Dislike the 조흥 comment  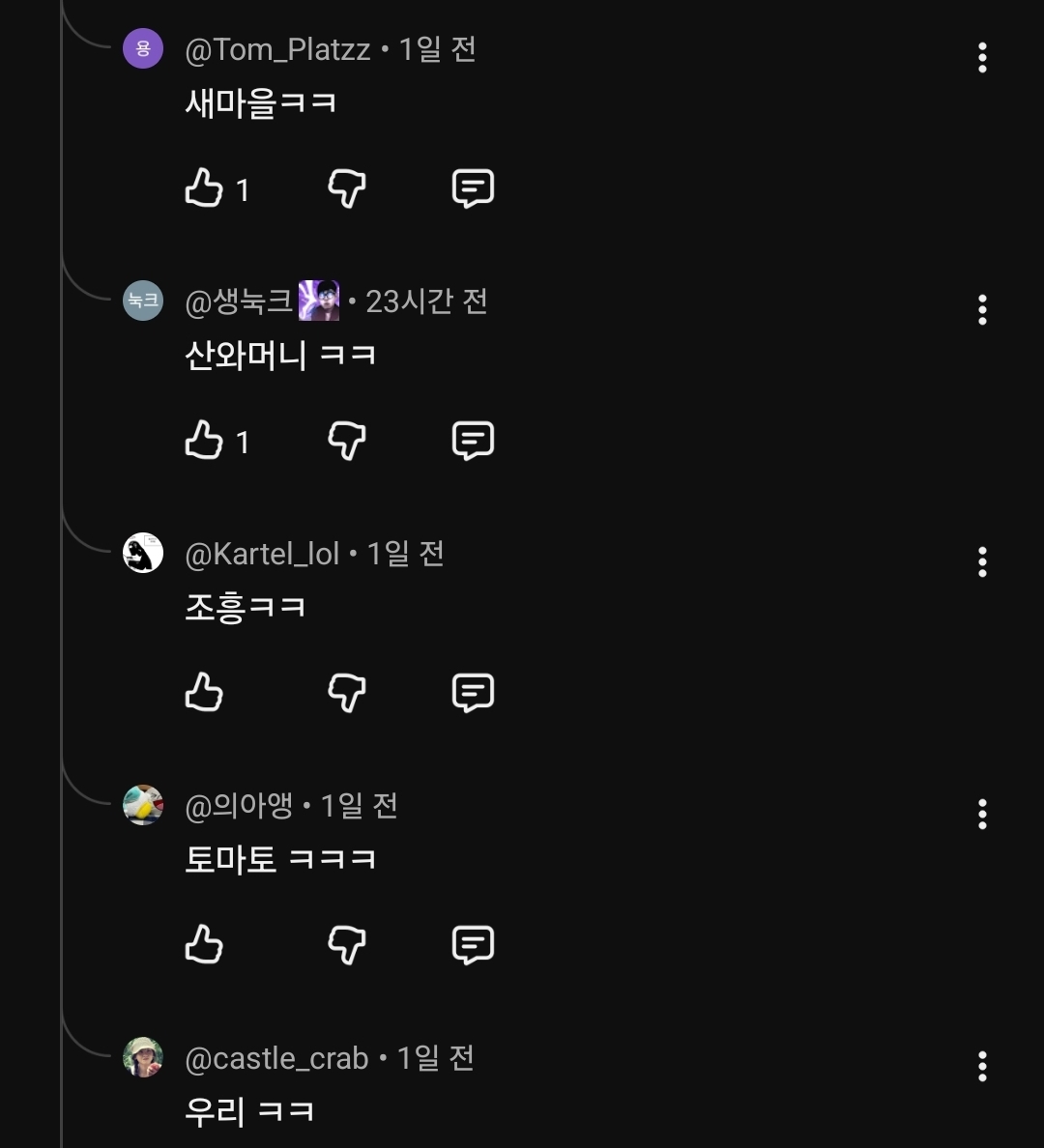(x=347, y=693)
